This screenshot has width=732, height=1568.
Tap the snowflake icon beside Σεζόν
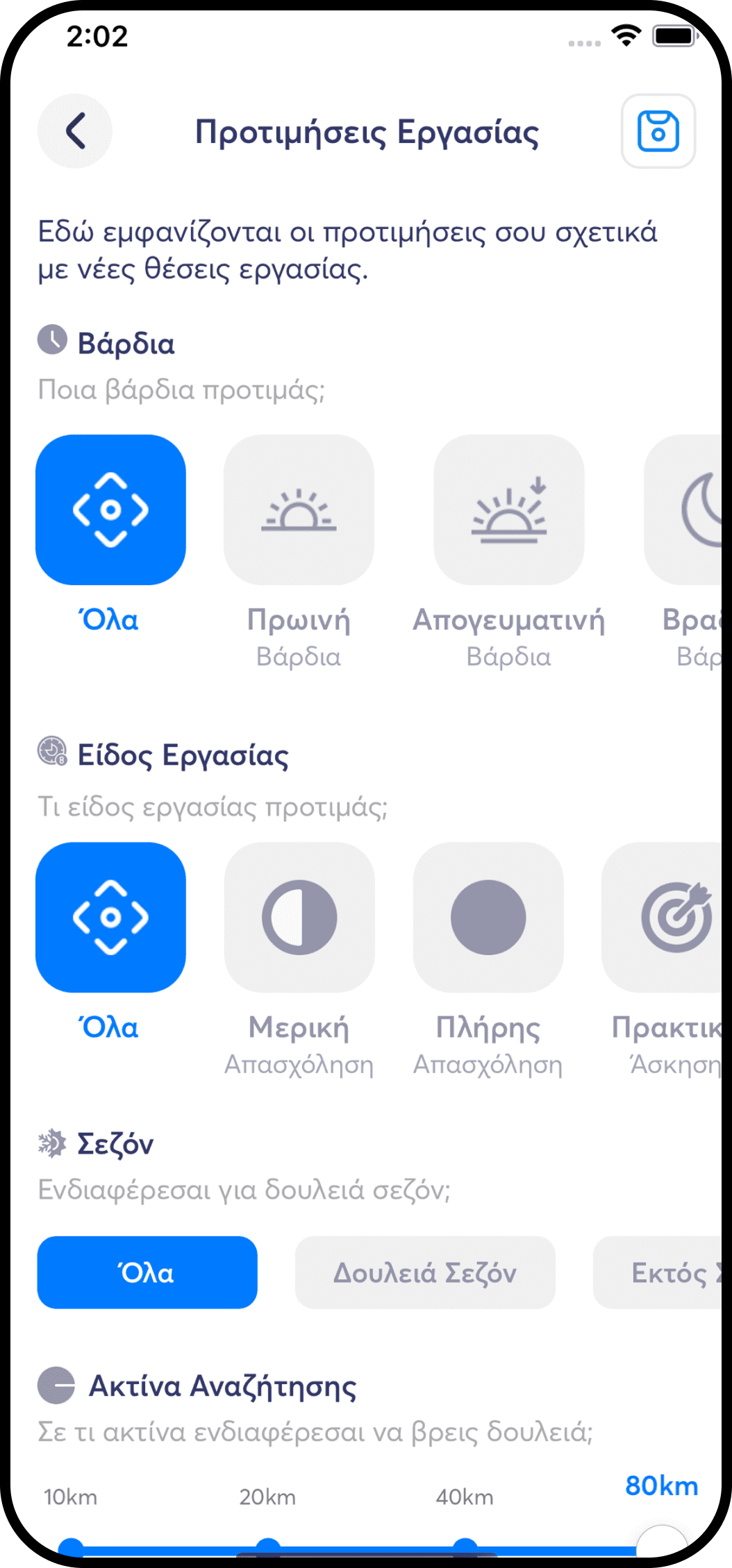point(51,1142)
